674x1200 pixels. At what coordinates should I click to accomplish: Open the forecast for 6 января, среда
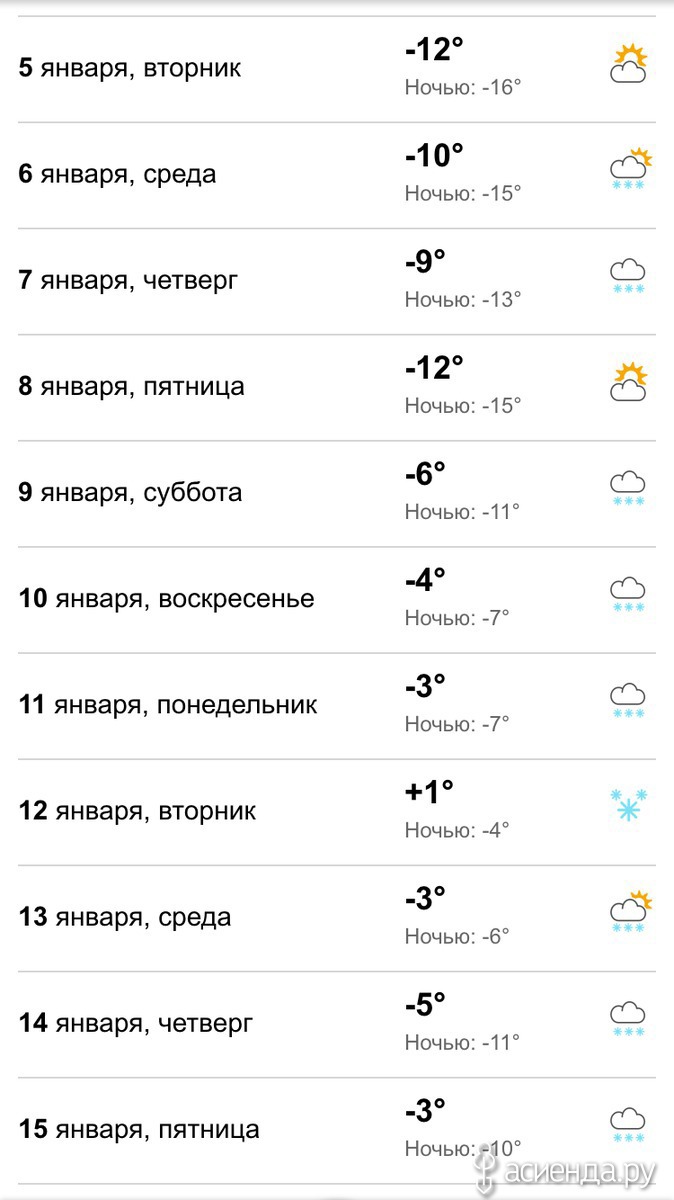pos(337,175)
